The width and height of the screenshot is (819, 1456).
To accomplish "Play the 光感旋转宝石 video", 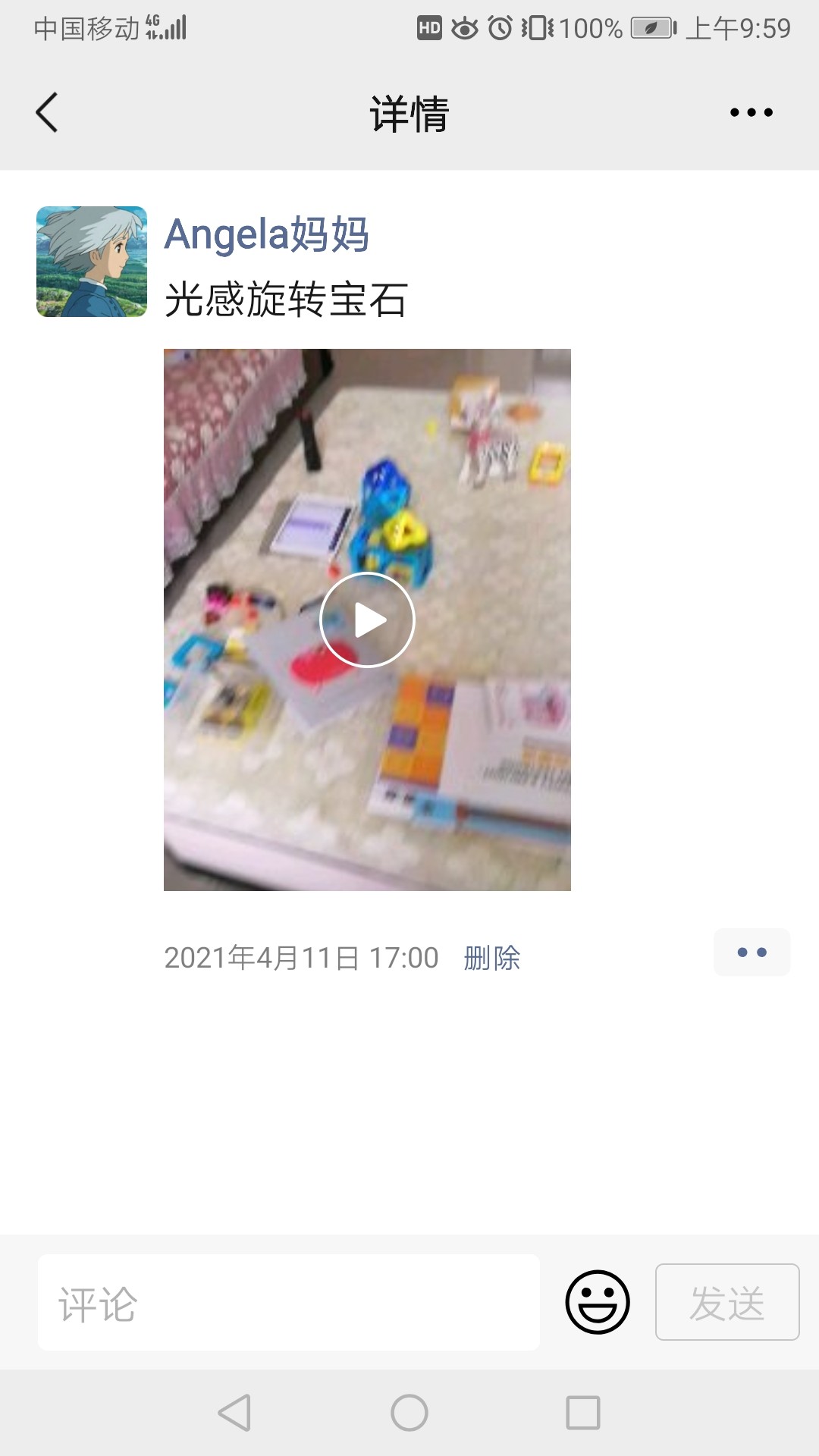I will click(x=367, y=620).
